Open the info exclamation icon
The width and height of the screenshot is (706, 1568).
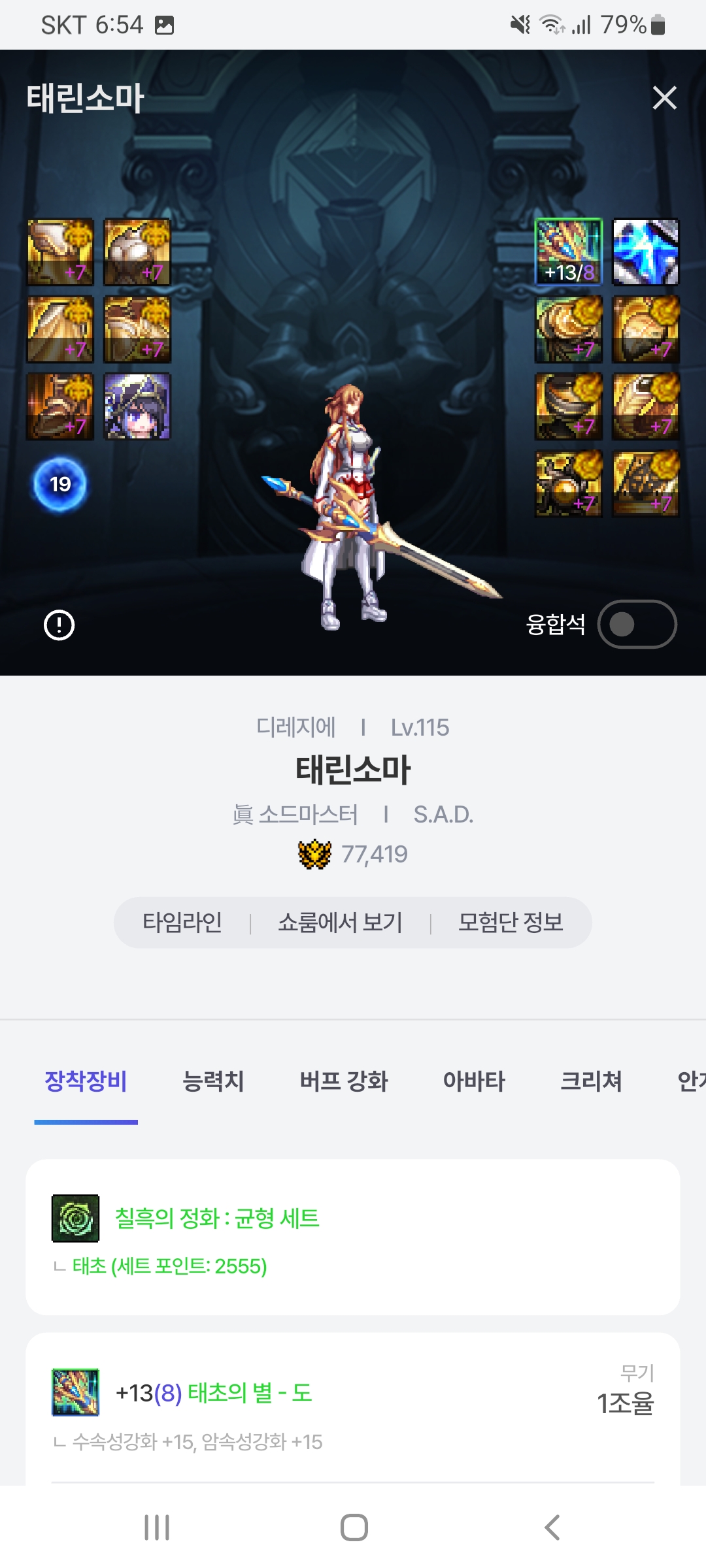coord(59,625)
